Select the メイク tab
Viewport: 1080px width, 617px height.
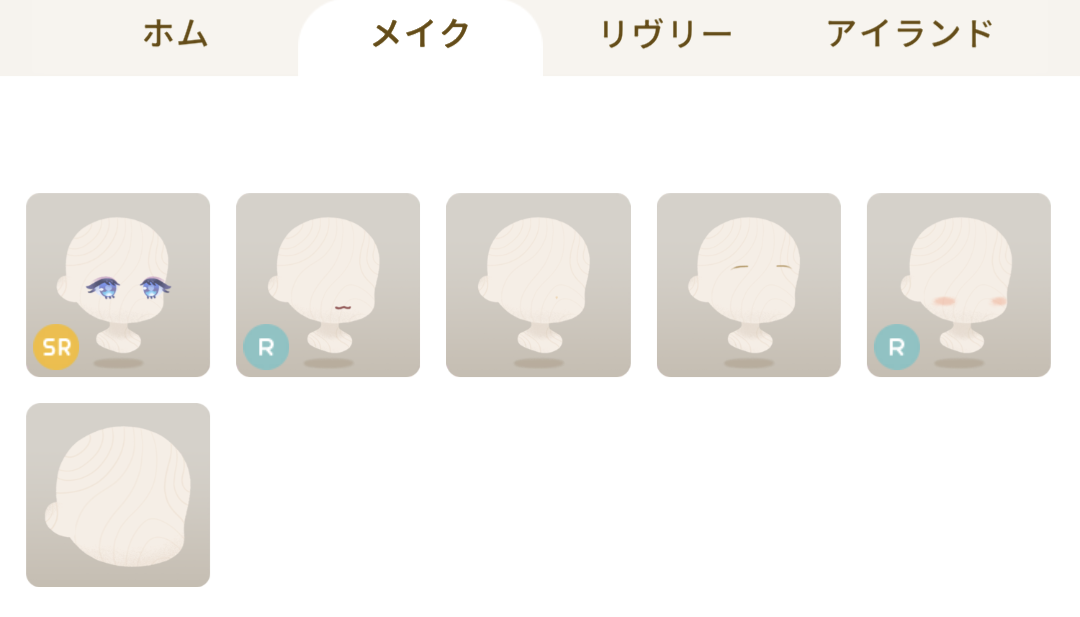click(420, 35)
